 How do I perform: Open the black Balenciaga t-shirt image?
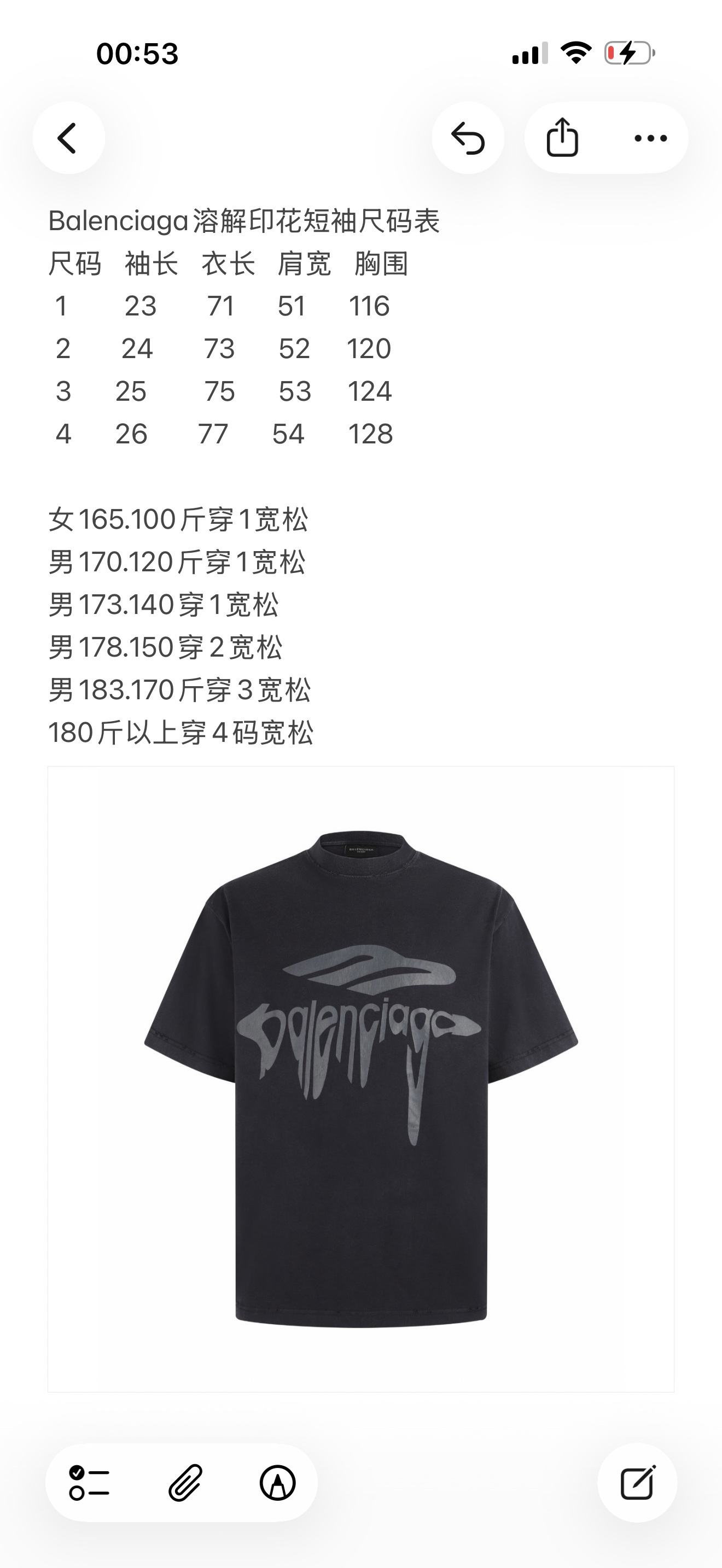(361, 1079)
